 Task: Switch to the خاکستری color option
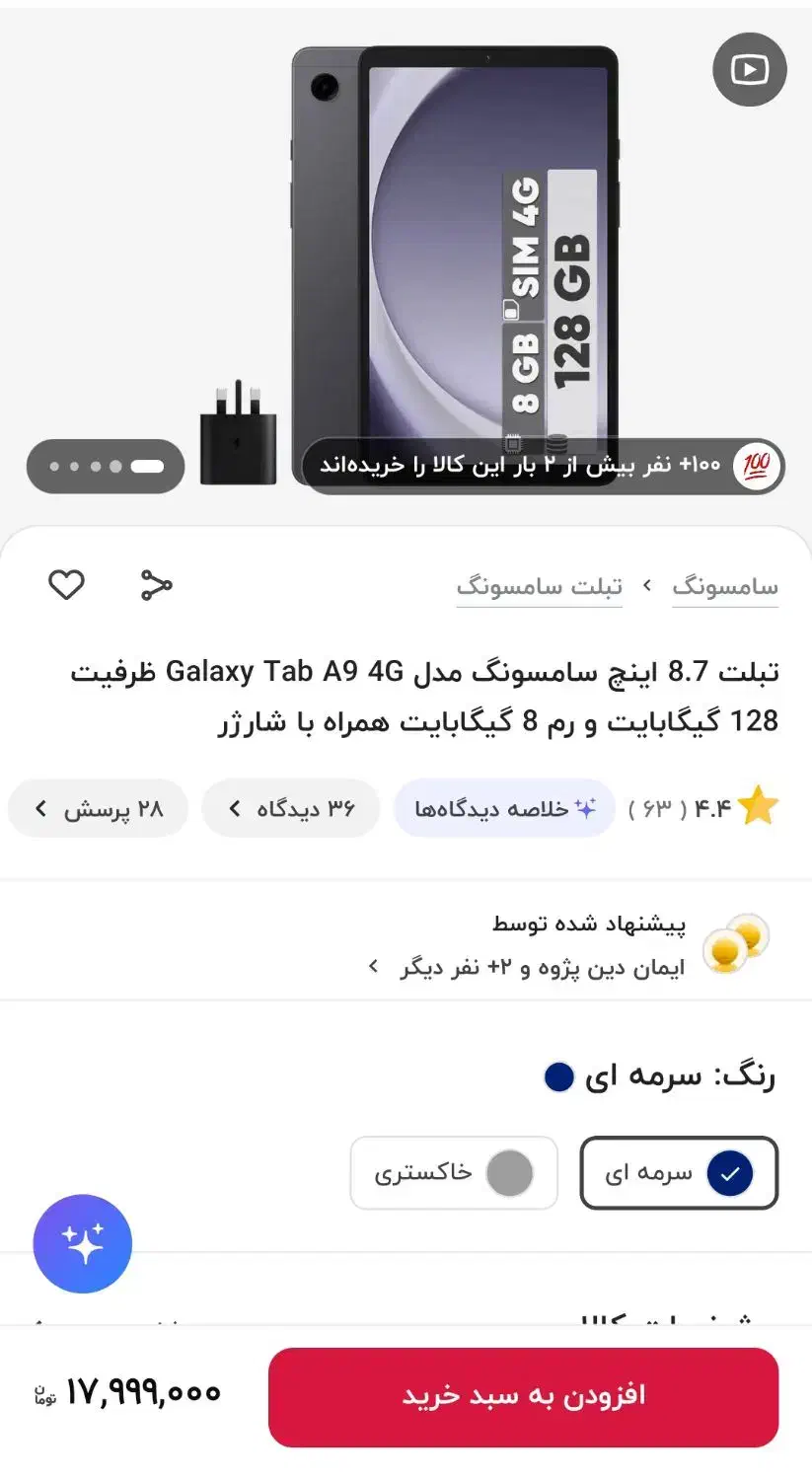(x=453, y=1173)
